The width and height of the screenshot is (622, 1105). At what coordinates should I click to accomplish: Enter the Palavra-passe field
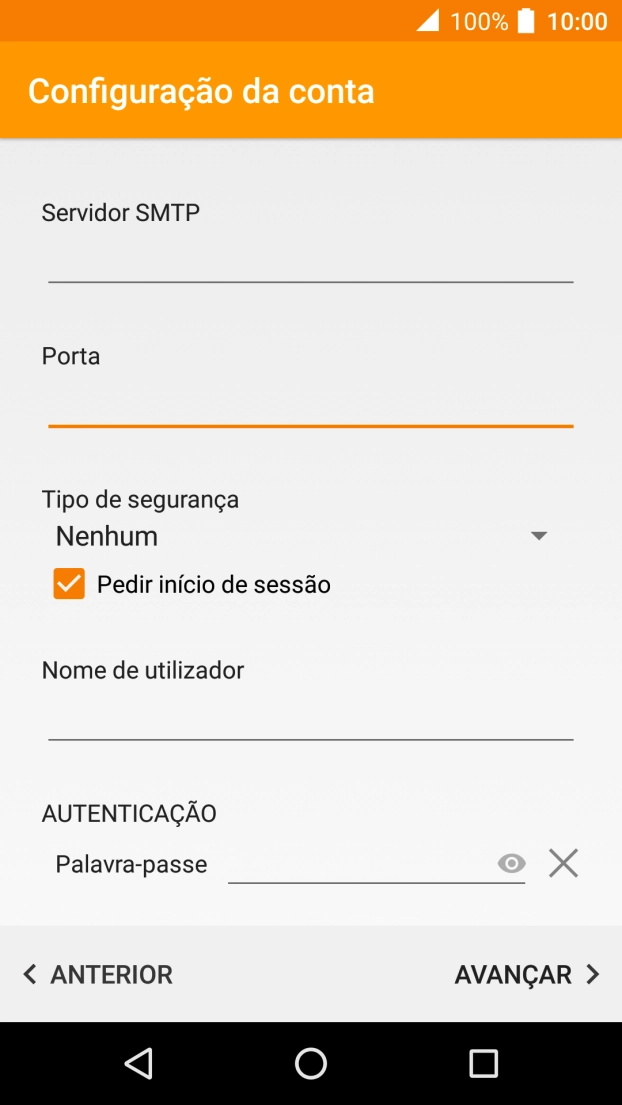[x=360, y=864]
